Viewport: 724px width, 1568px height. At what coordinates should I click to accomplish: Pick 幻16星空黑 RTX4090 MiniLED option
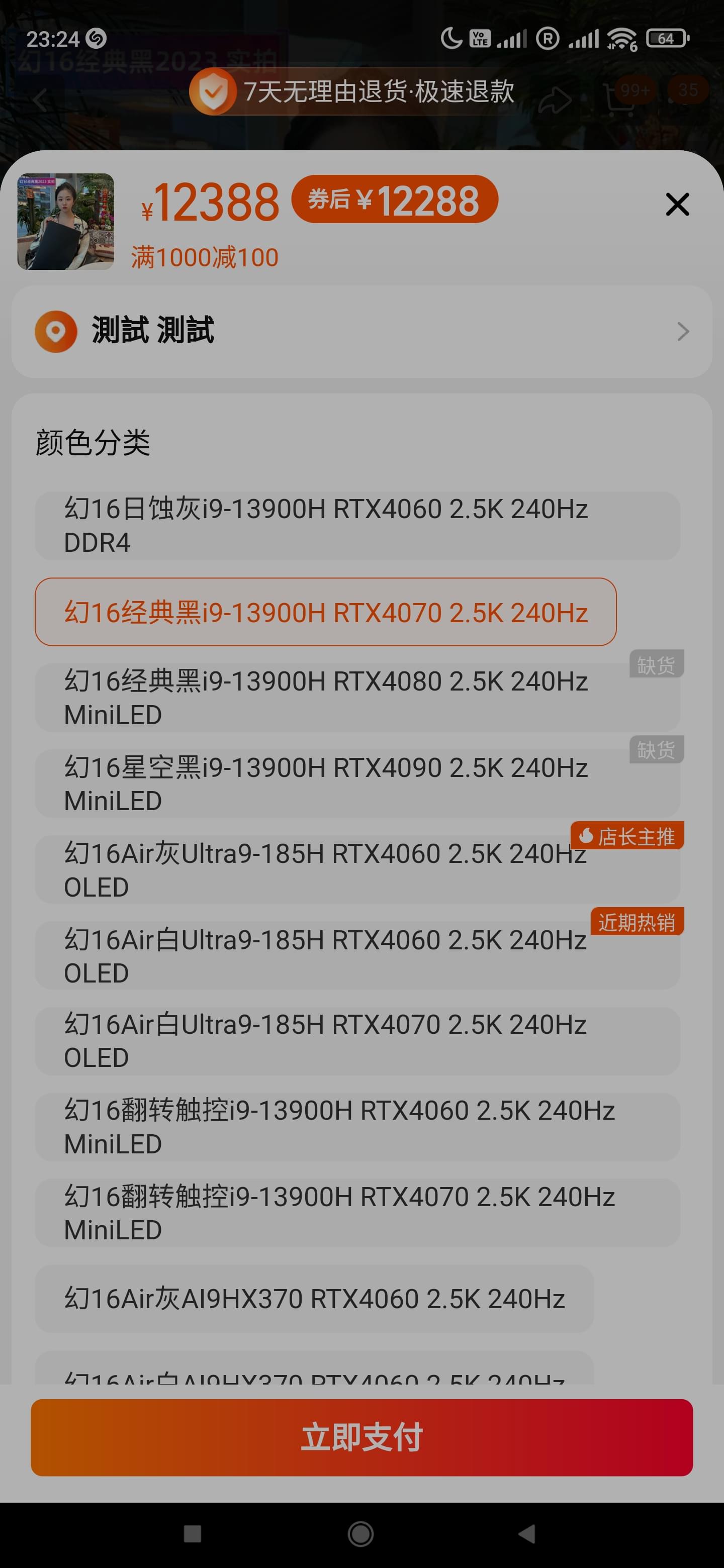(357, 784)
